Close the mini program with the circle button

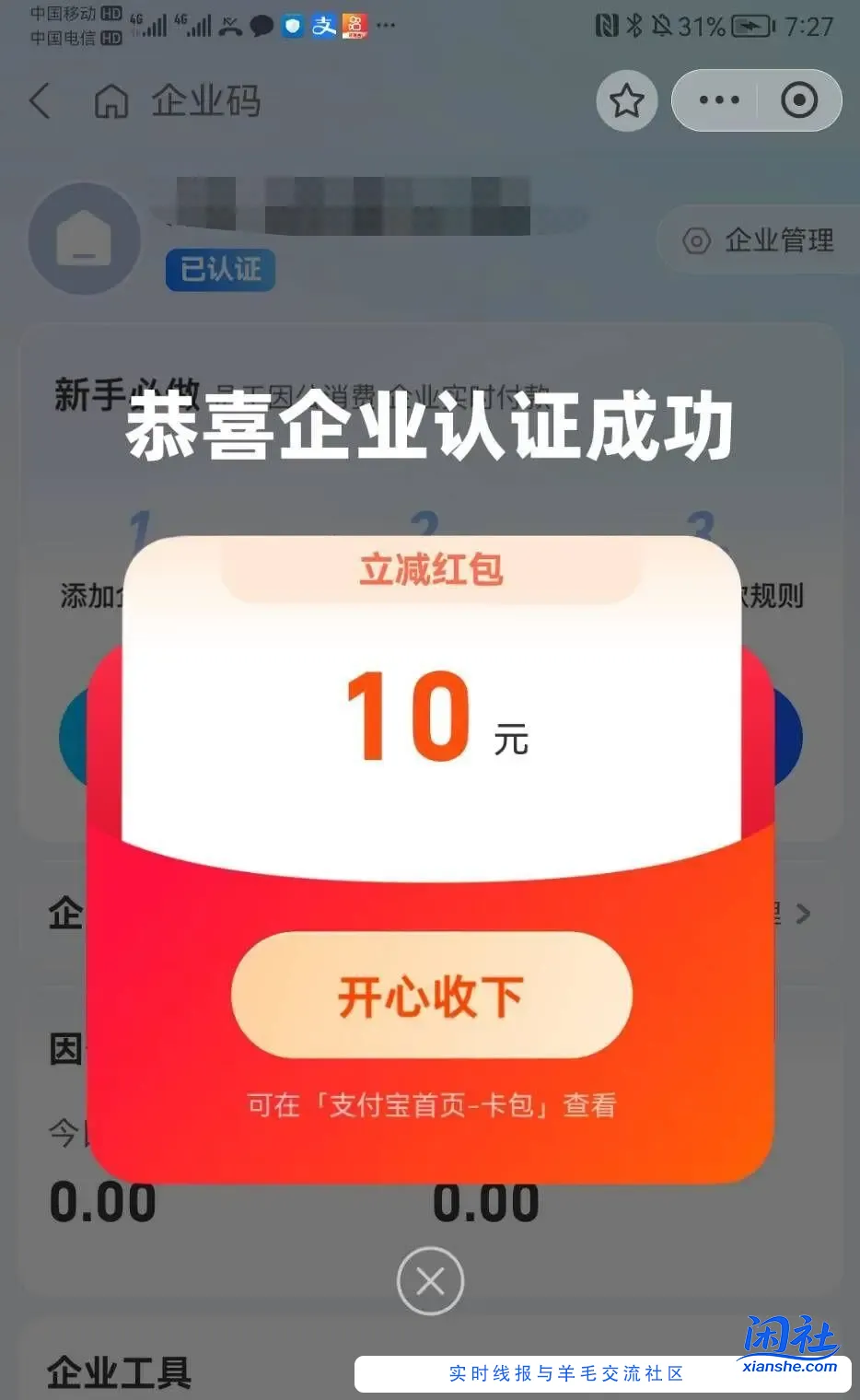click(x=798, y=100)
